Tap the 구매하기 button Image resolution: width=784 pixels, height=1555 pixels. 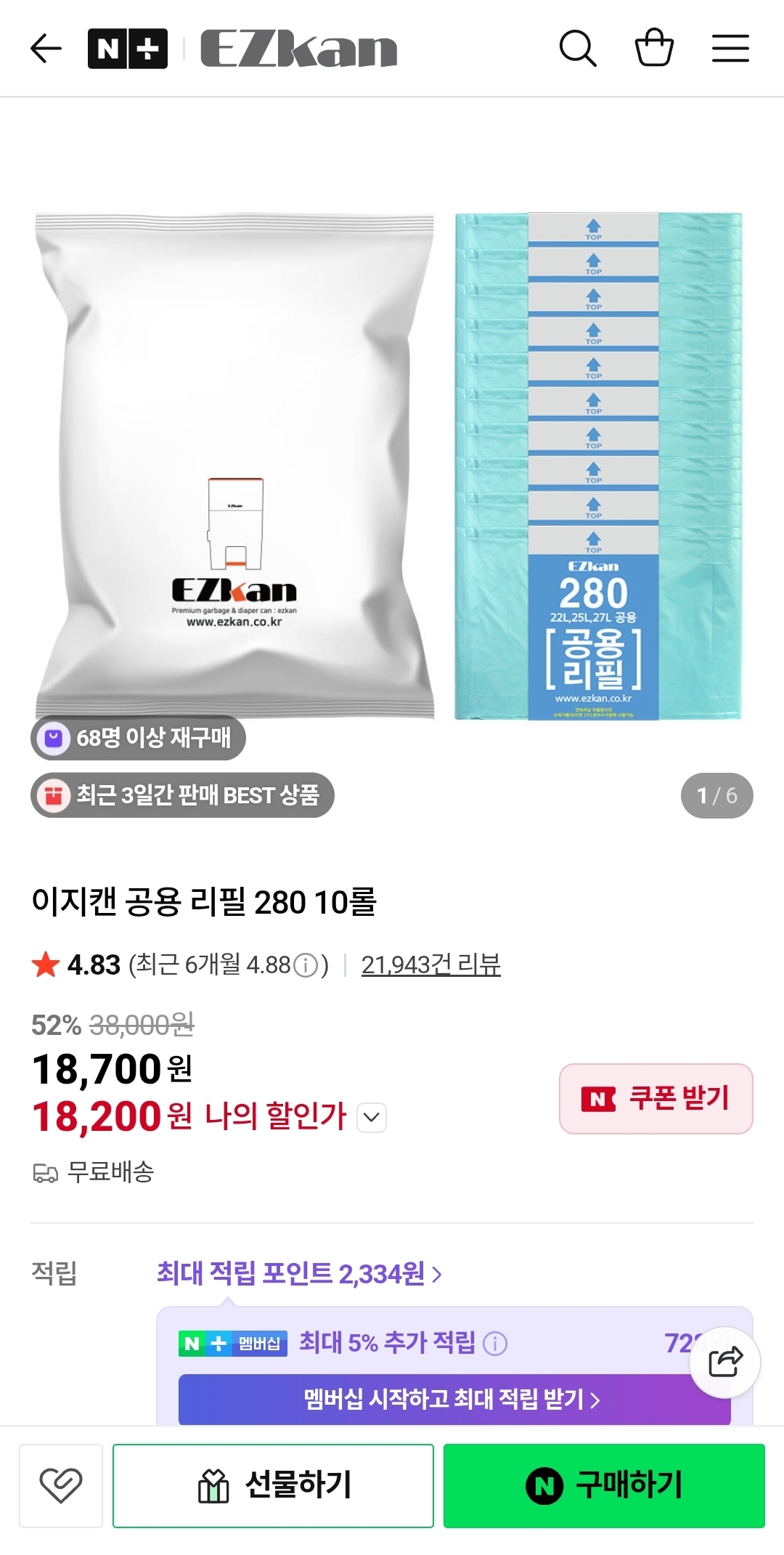click(604, 1485)
